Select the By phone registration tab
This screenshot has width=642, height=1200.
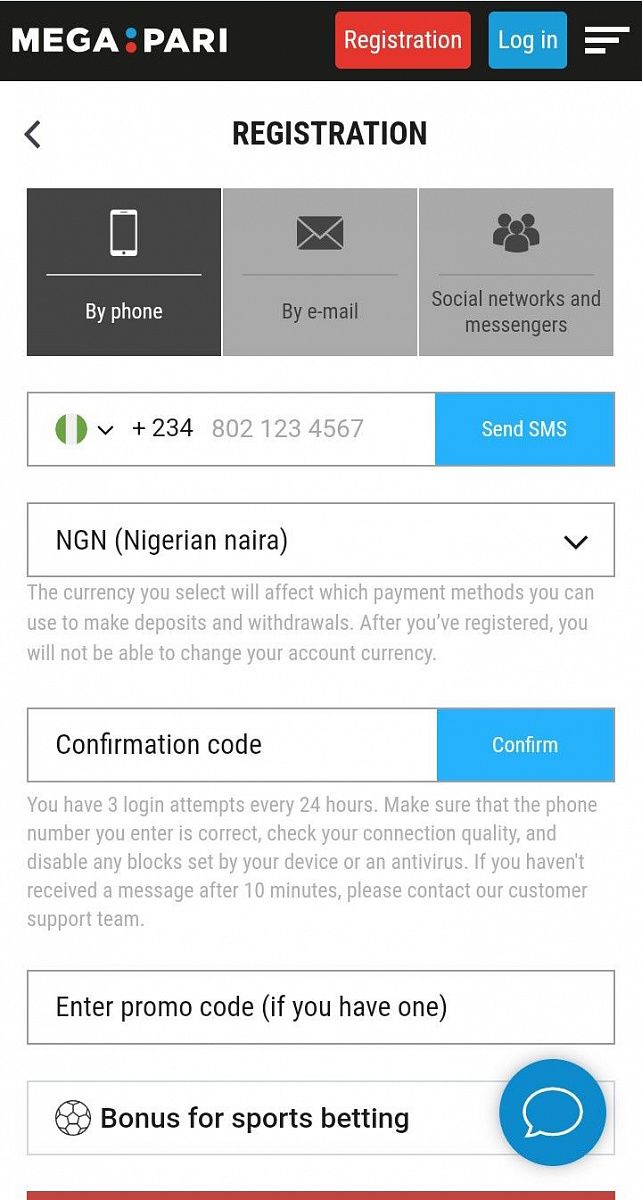coord(124,272)
